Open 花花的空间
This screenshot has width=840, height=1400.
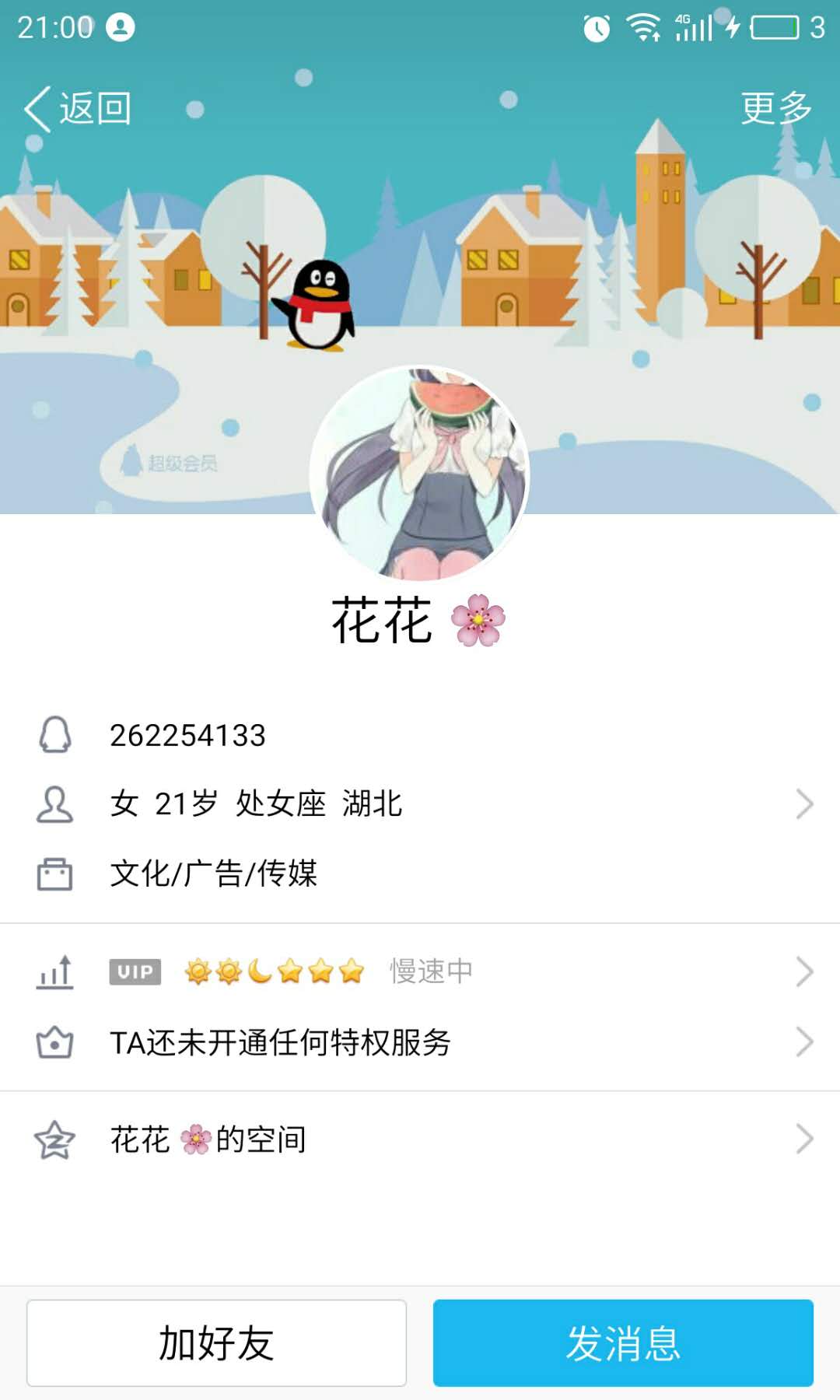[x=420, y=1139]
